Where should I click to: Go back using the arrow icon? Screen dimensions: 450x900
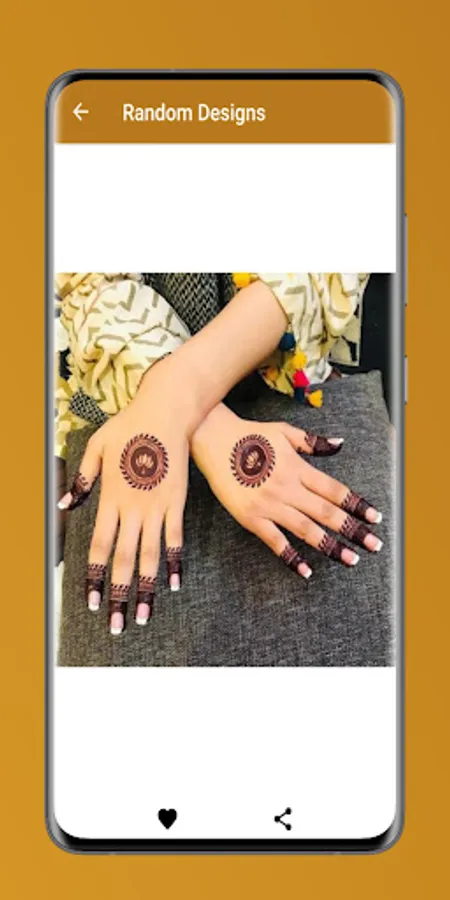click(x=80, y=112)
